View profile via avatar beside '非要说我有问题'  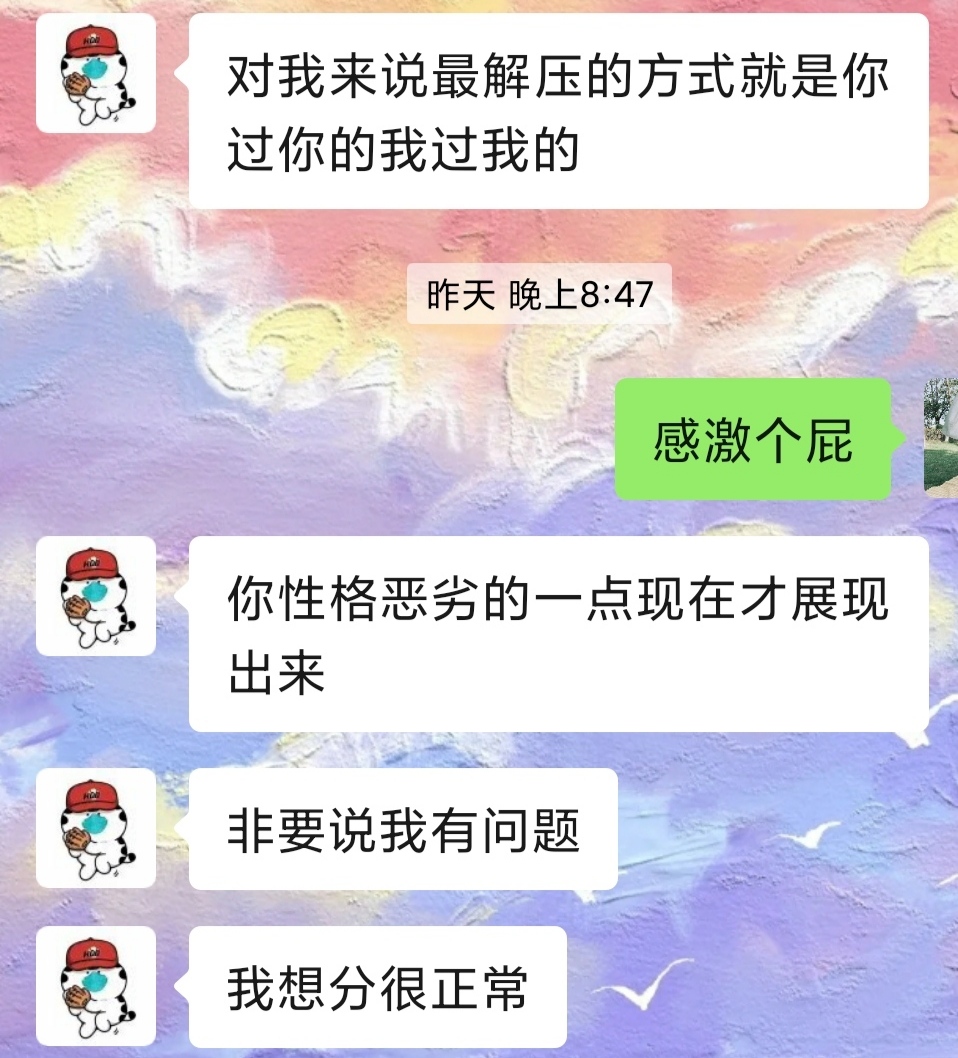tap(96, 828)
